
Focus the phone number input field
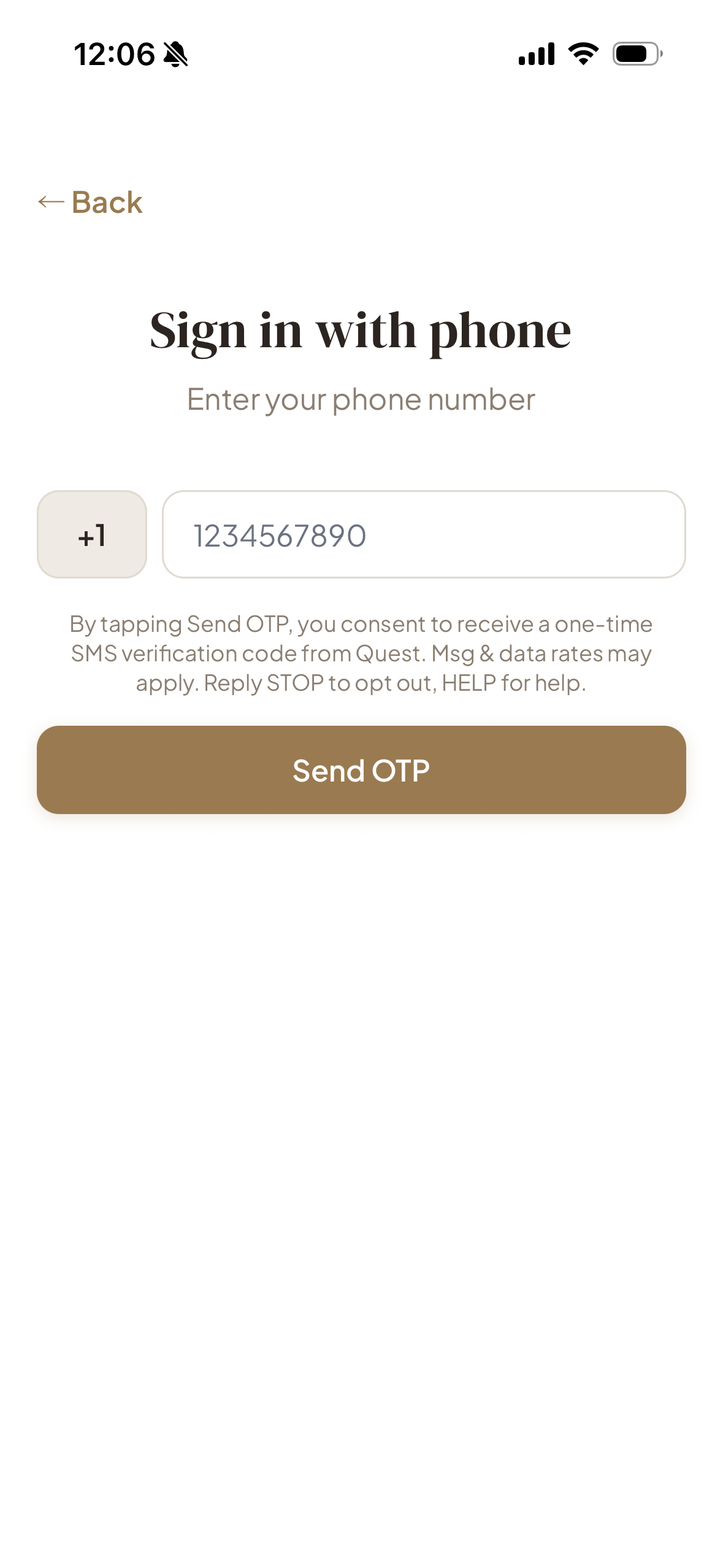click(x=423, y=534)
